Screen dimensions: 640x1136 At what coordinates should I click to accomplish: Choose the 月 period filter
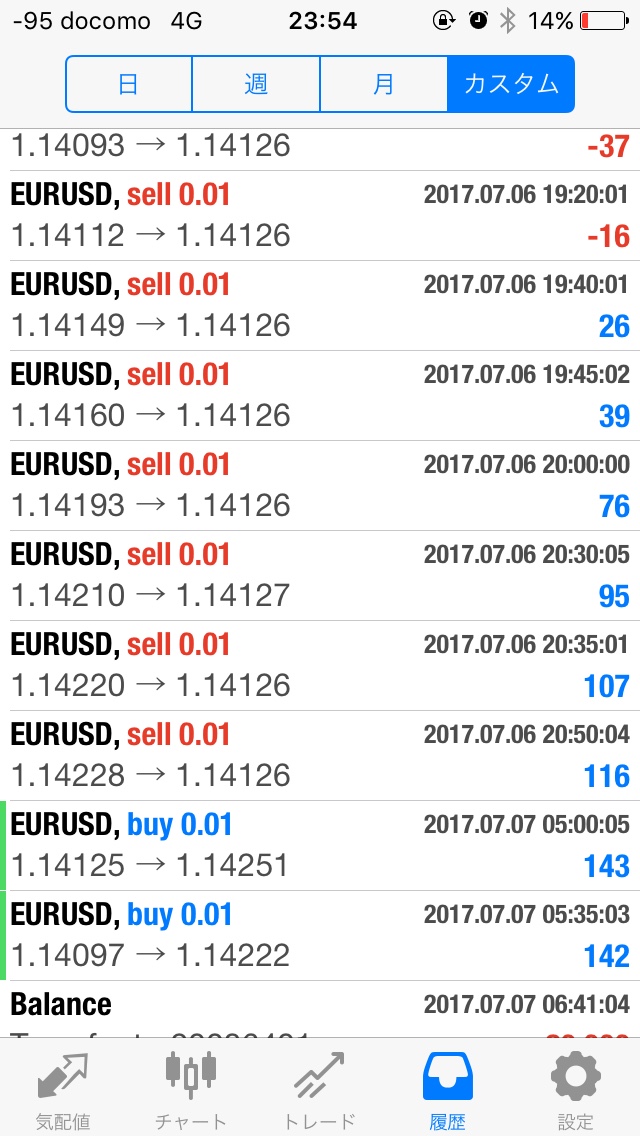[x=383, y=84]
